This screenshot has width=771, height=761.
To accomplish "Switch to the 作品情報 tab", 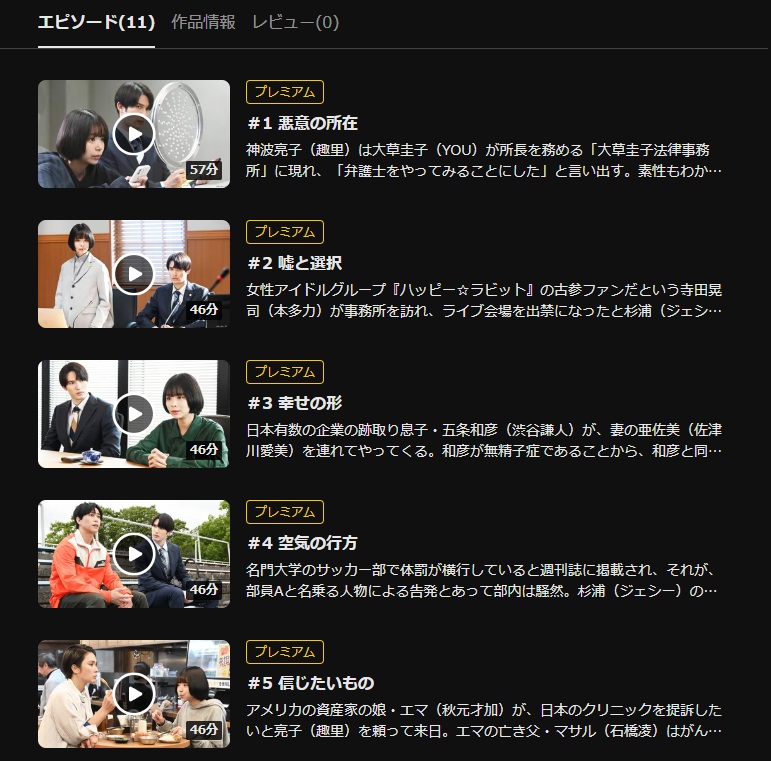I will coord(203,22).
